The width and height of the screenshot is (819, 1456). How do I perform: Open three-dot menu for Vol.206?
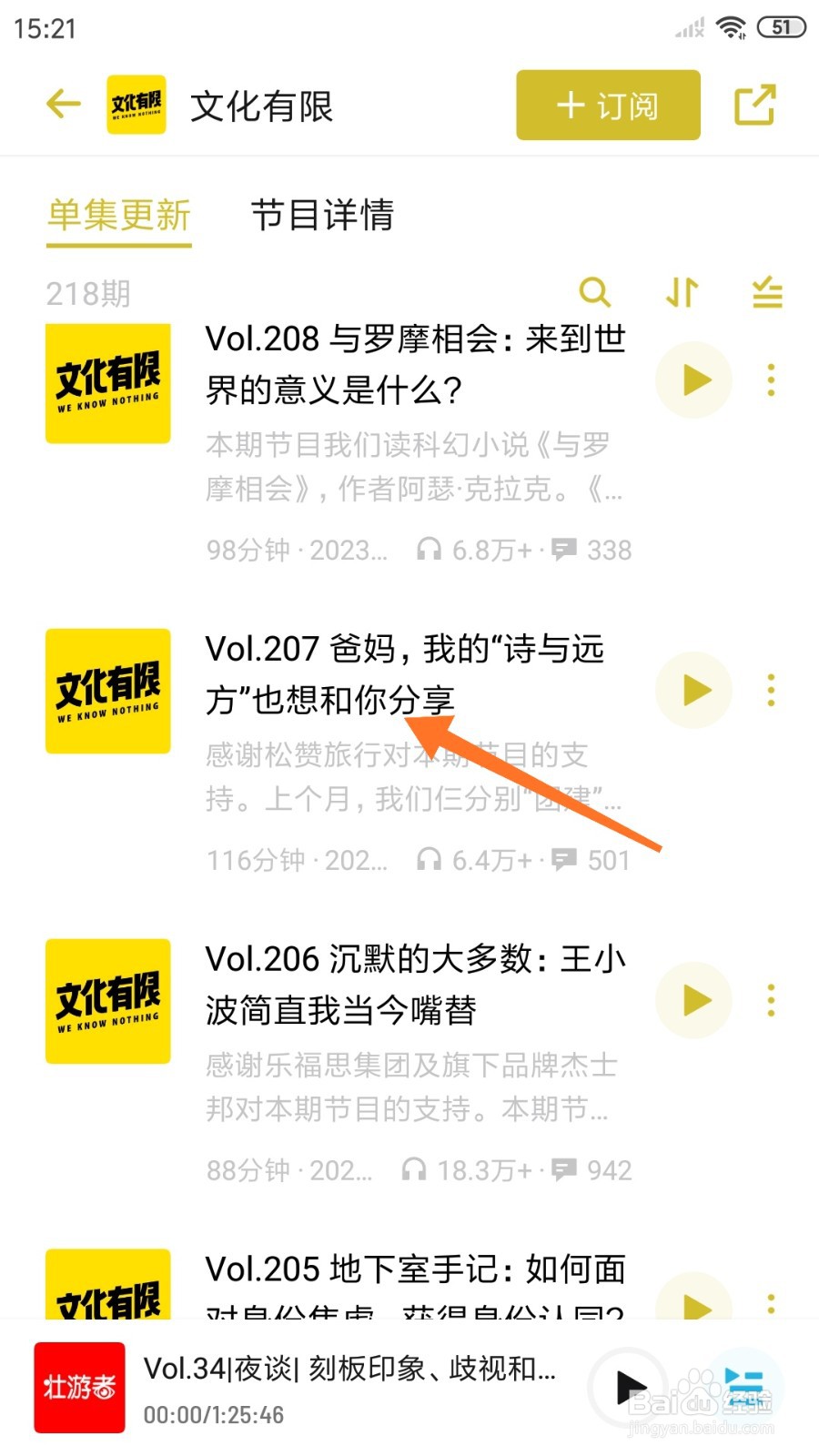pyautogui.click(x=771, y=1001)
